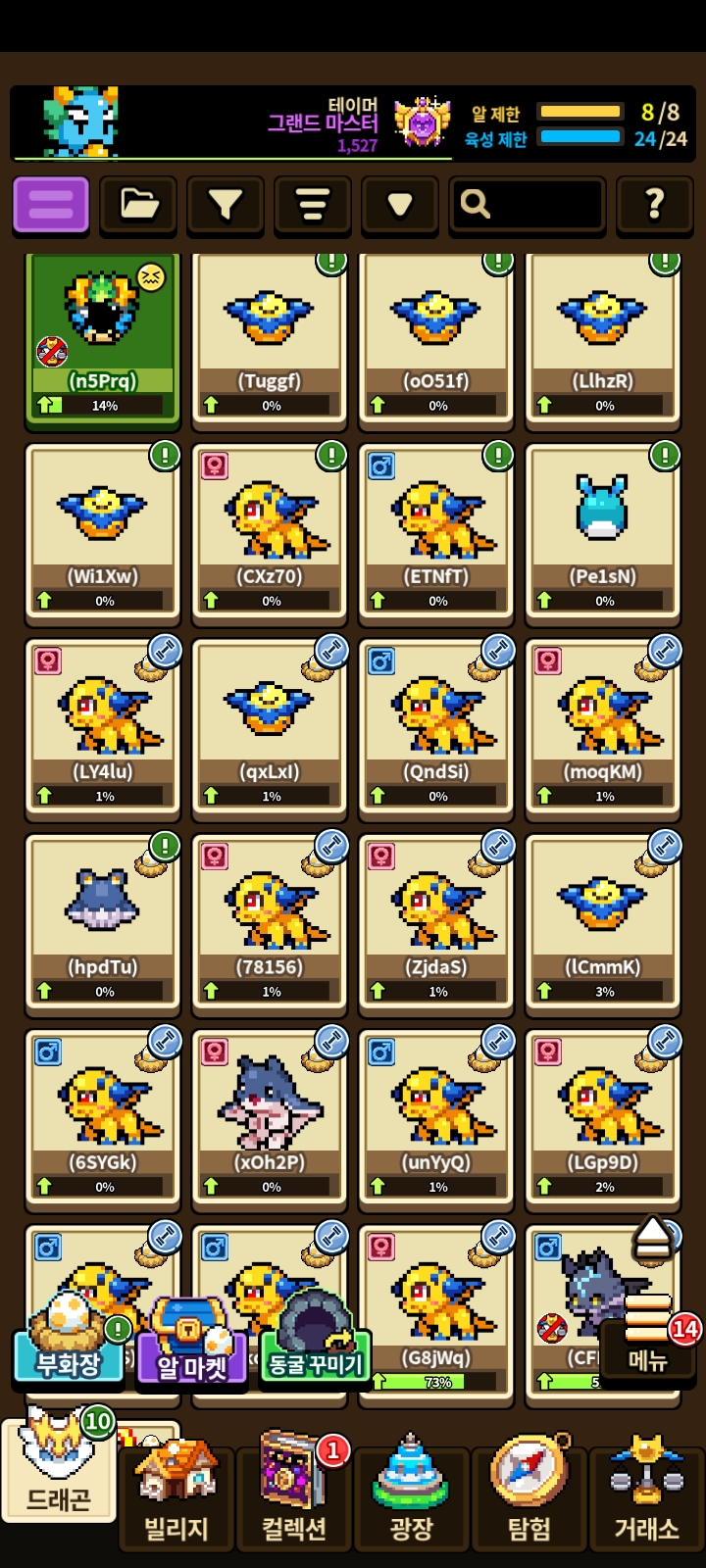Switch to the 빌리지 tab
706x1568 pixels.
(176, 1497)
